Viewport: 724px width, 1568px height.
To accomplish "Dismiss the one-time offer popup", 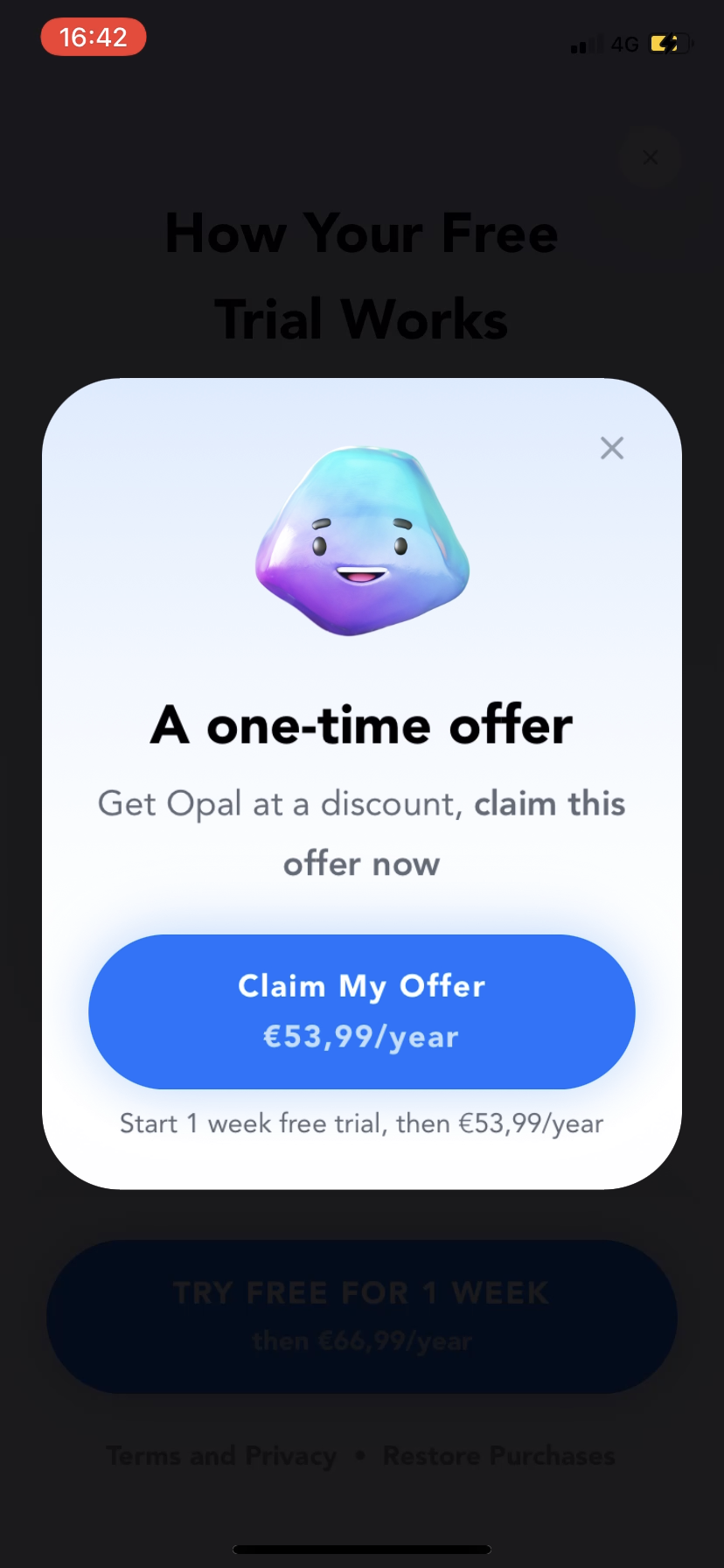I will coord(611,448).
